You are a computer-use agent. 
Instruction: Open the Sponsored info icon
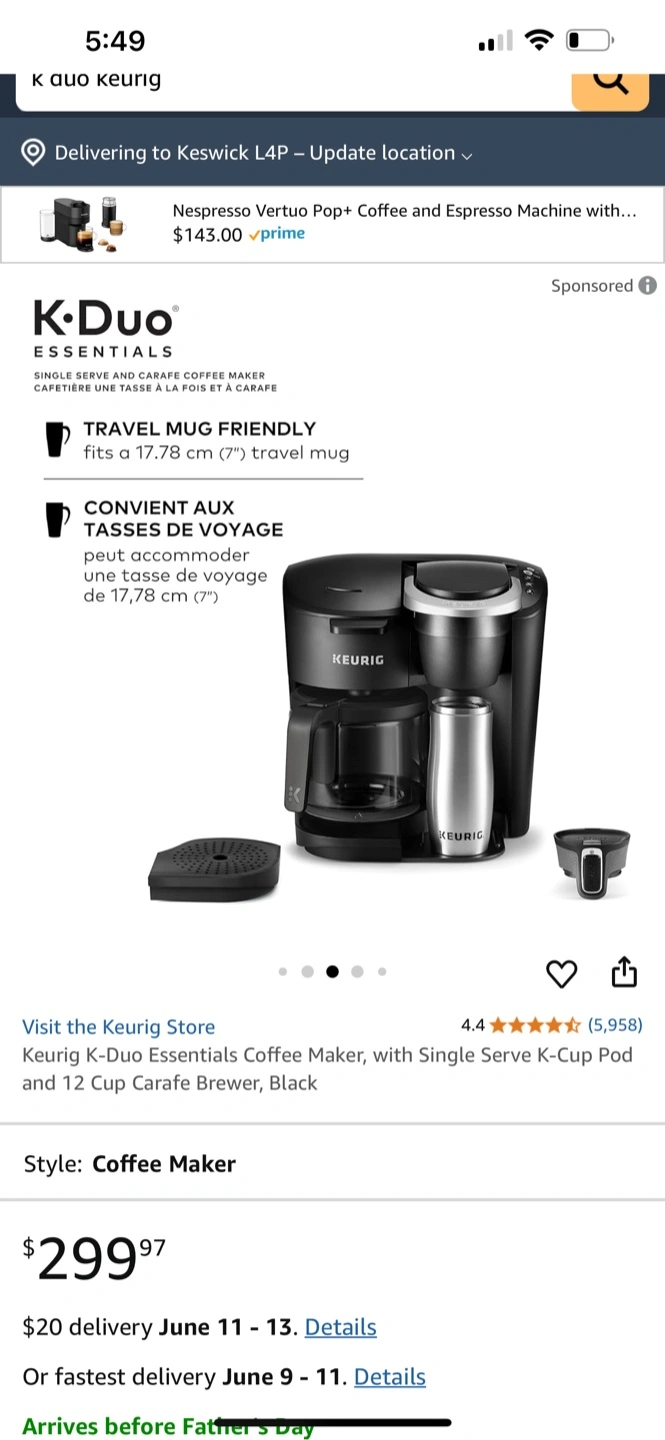[x=647, y=286]
